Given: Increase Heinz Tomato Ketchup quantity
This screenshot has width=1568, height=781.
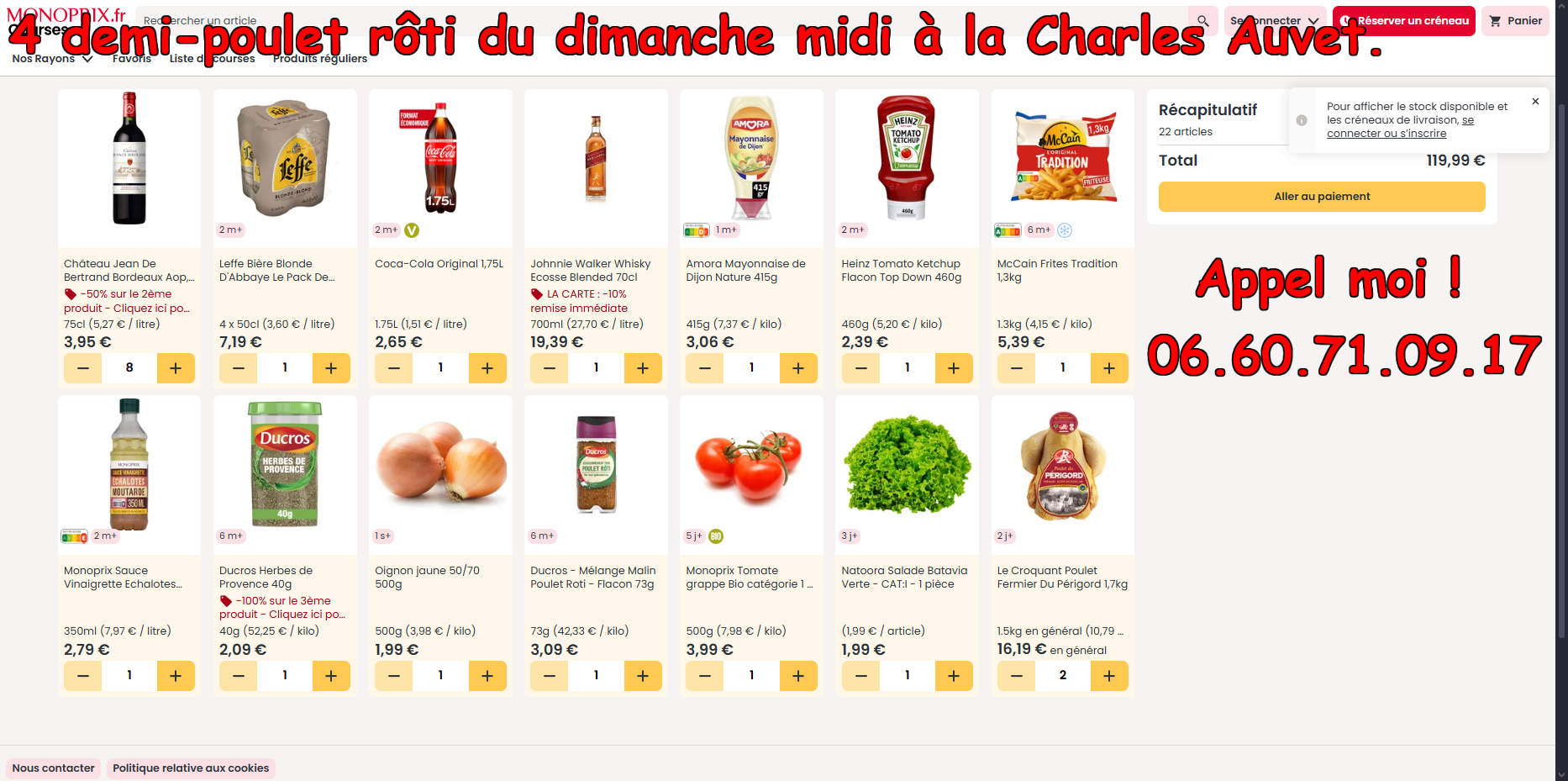Looking at the screenshot, I should pos(954,368).
